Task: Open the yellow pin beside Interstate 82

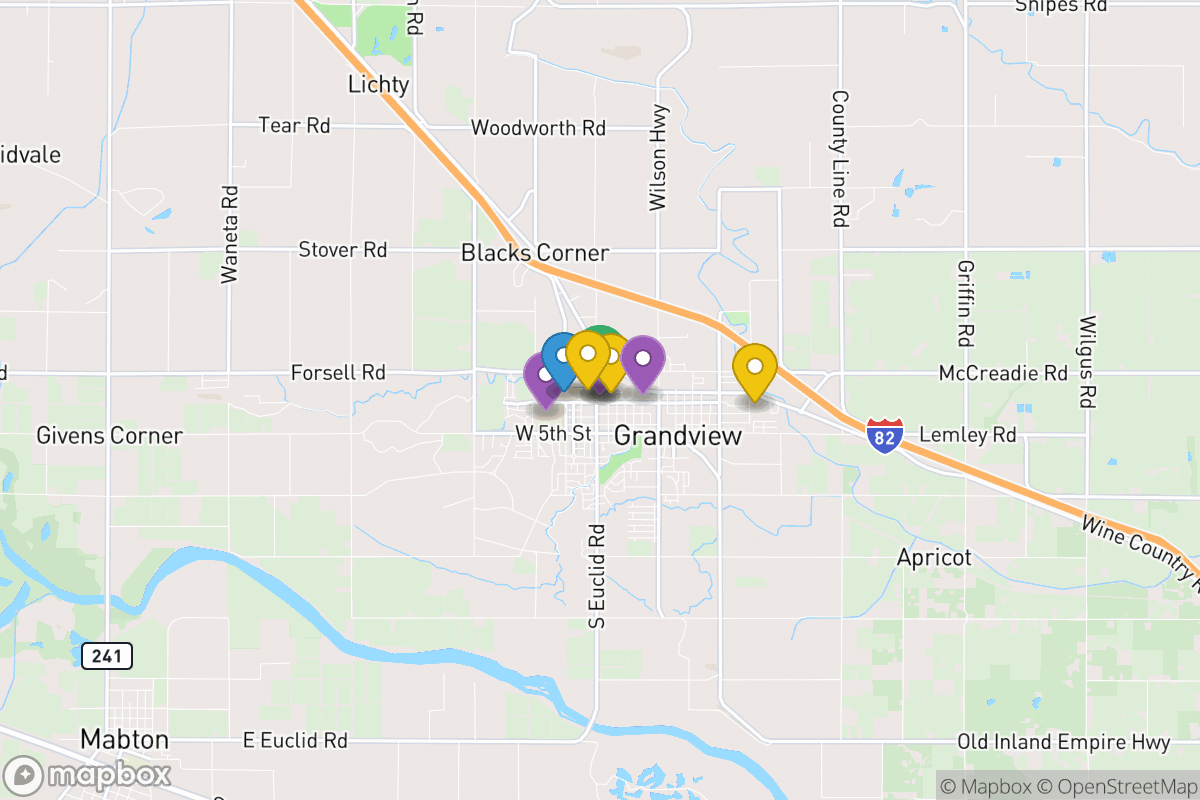Action: (755, 367)
